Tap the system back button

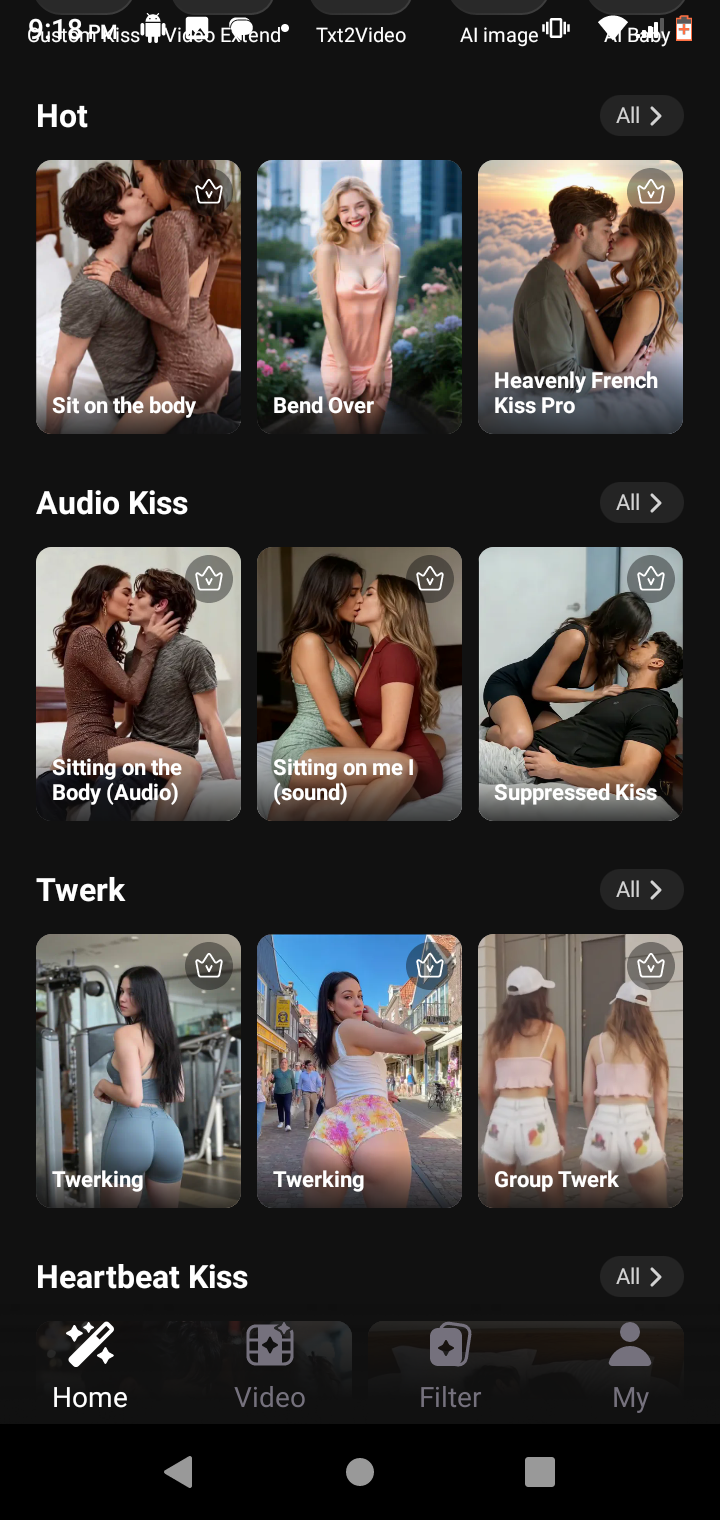pos(179,1472)
